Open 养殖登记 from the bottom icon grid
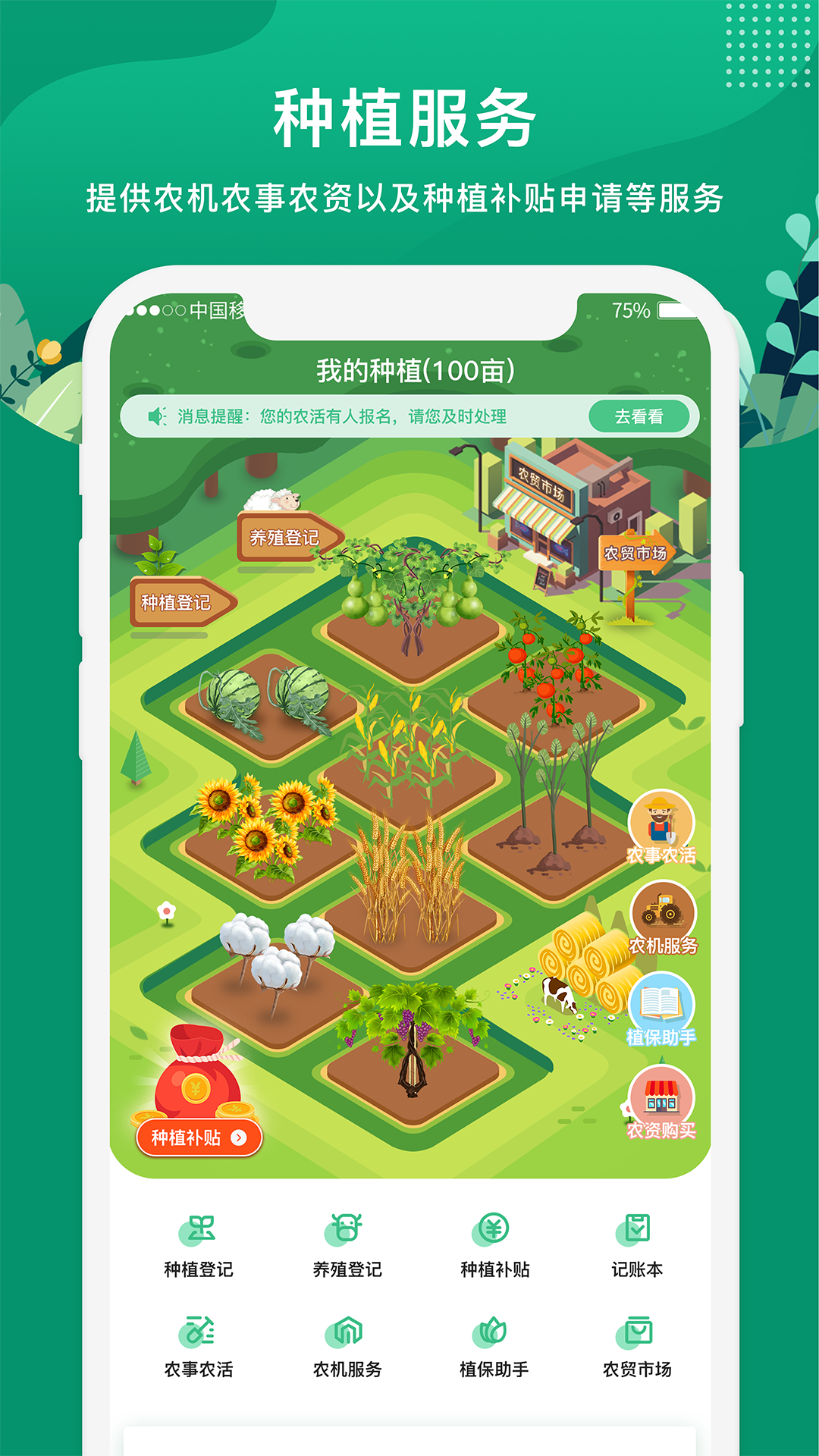This screenshot has height=1456, width=819. tap(348, 1236)
